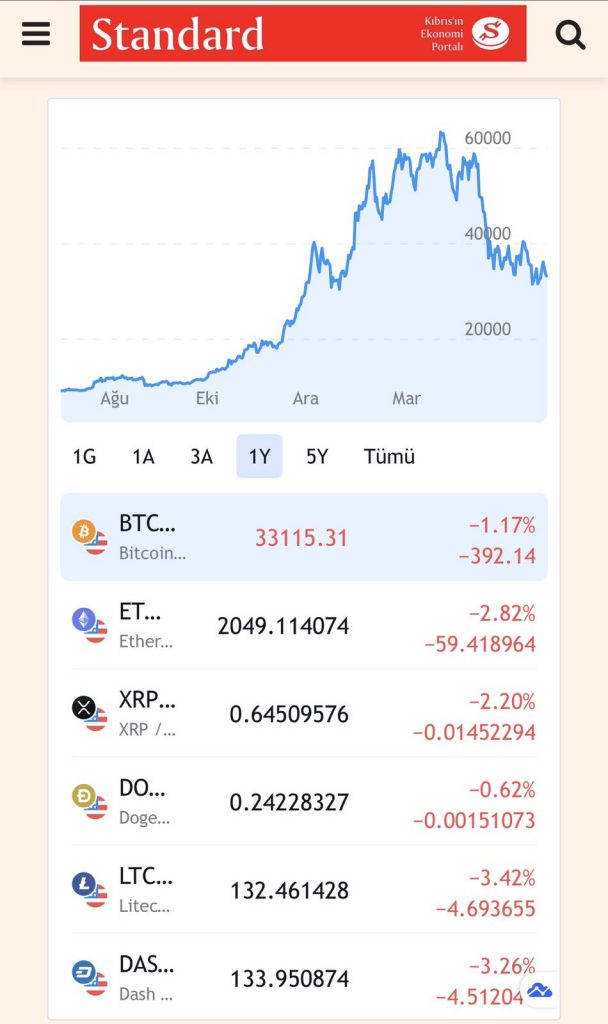This screenshot has height=1024, width=608.
Task: Open the Ethereum row
Action: (303, 625)
